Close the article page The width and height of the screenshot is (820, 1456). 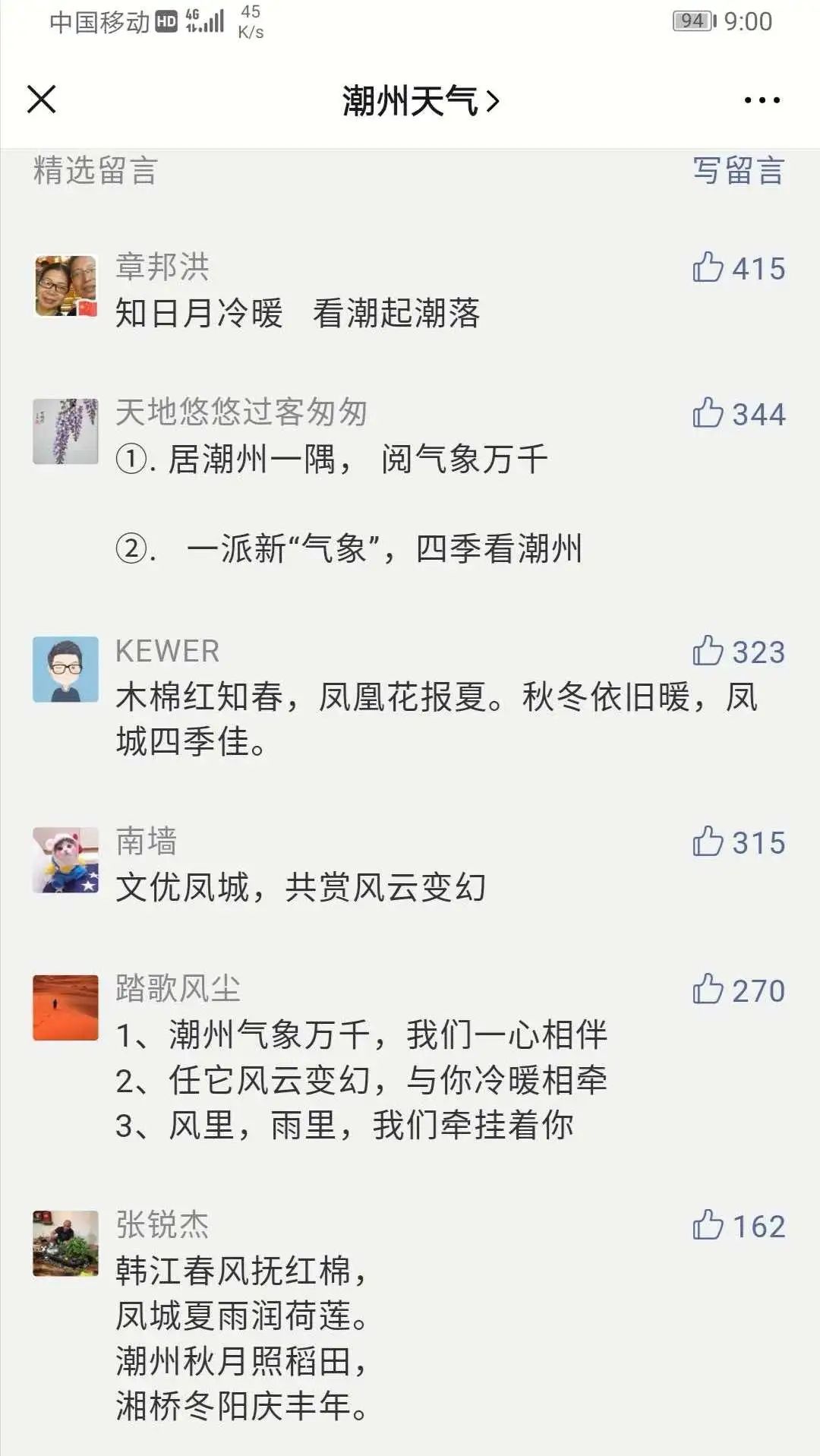42,99
